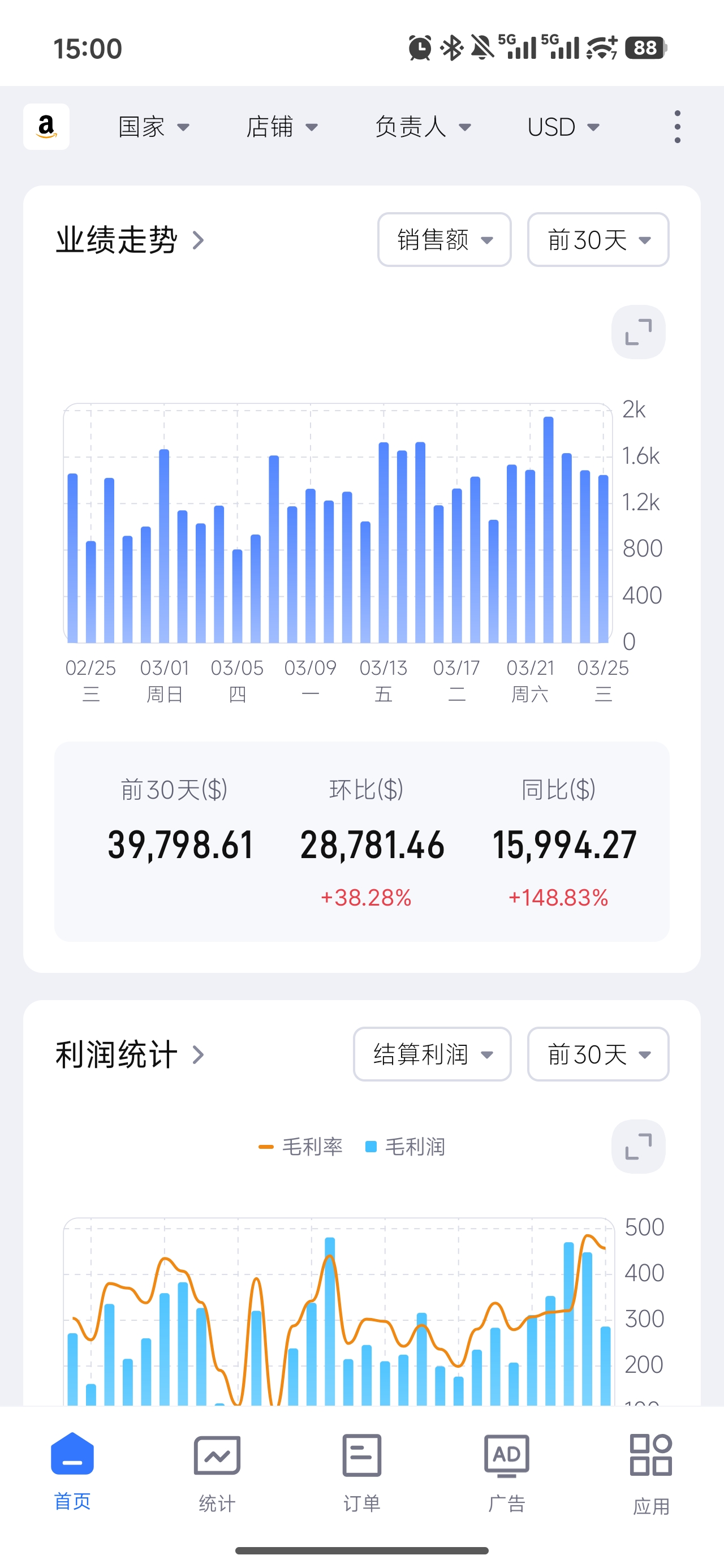This screenshot has height=1568, width=724.
Task: Choose profit type from 结算利润 dropdown
Action: click(x=432, y=1054)
